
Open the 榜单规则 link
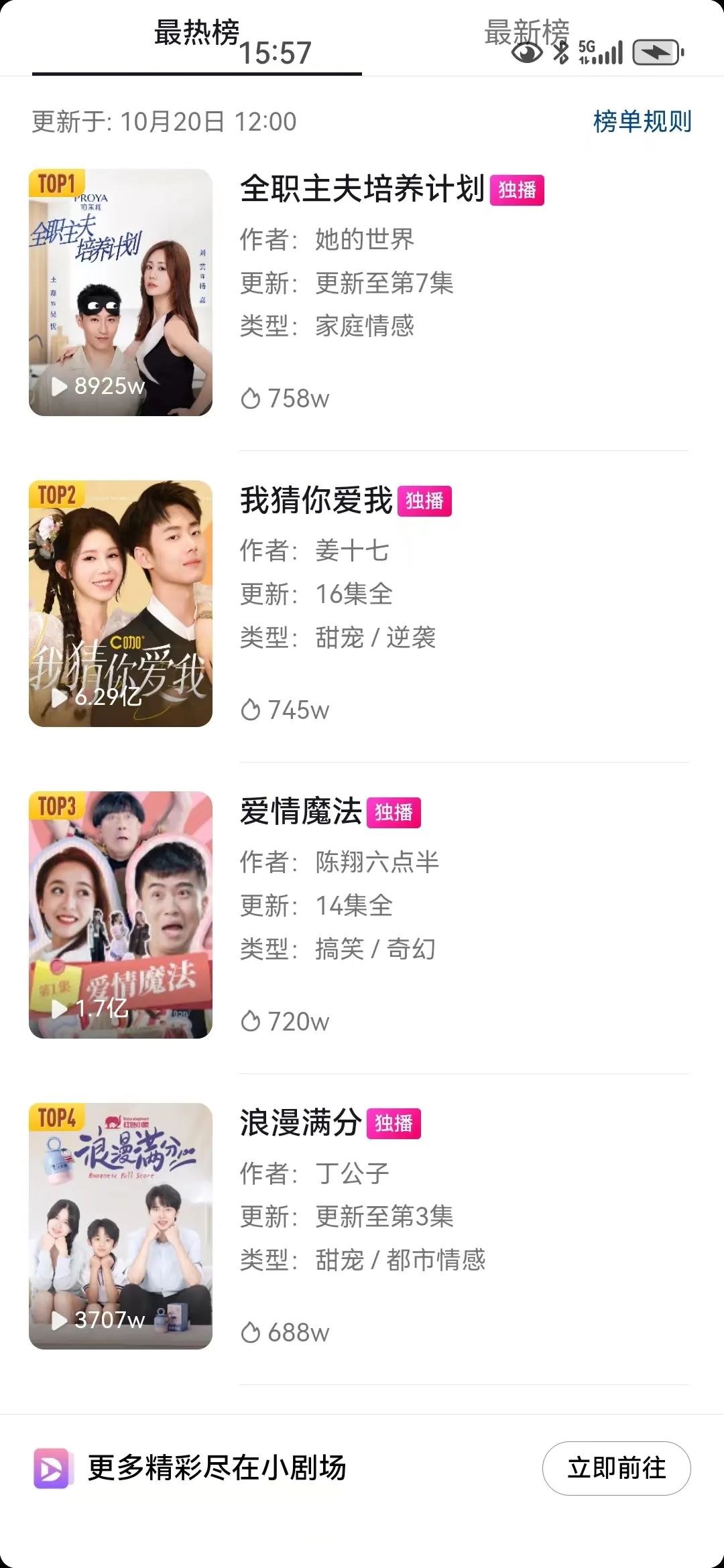click(x=642, y=122)
